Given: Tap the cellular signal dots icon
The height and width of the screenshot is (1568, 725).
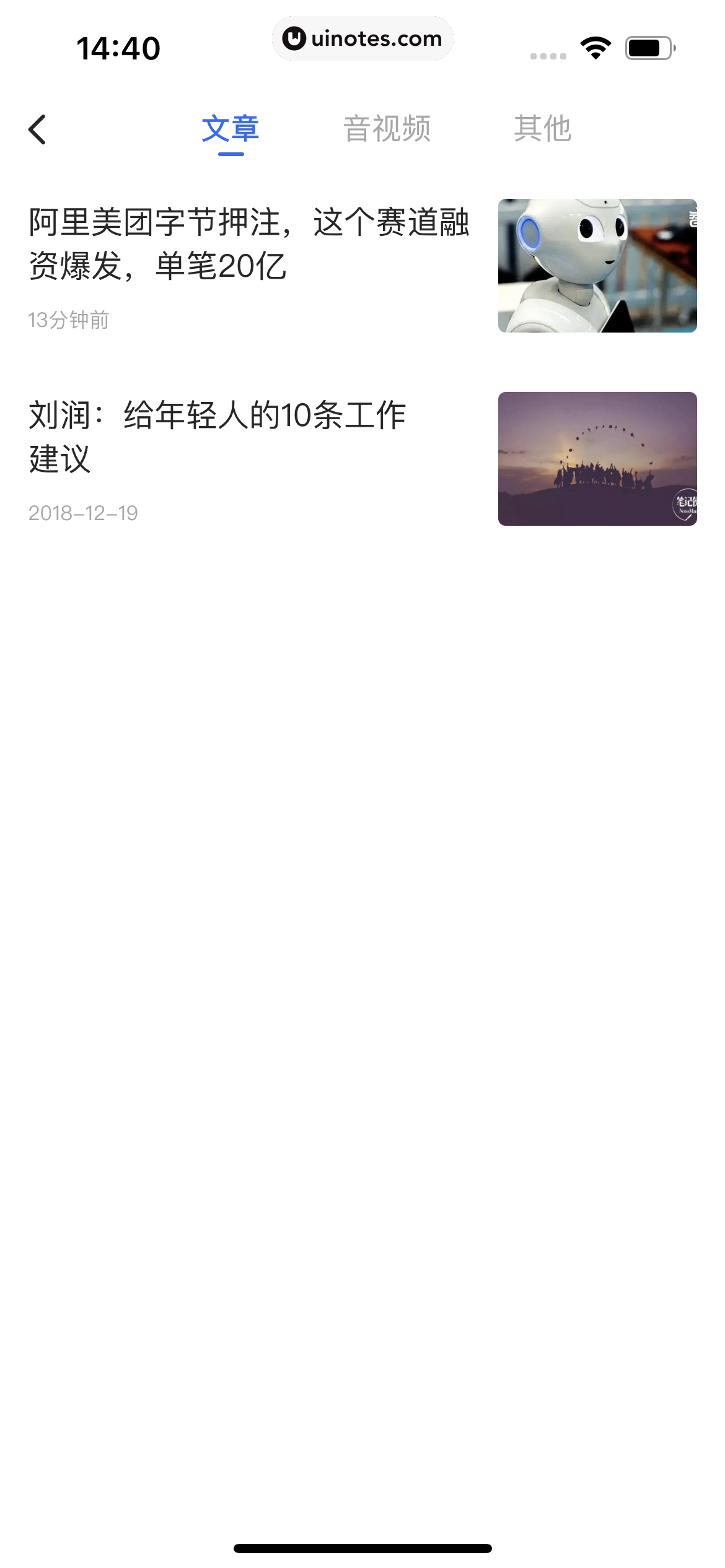Looking at the screenshot, I should click(548, 54).
